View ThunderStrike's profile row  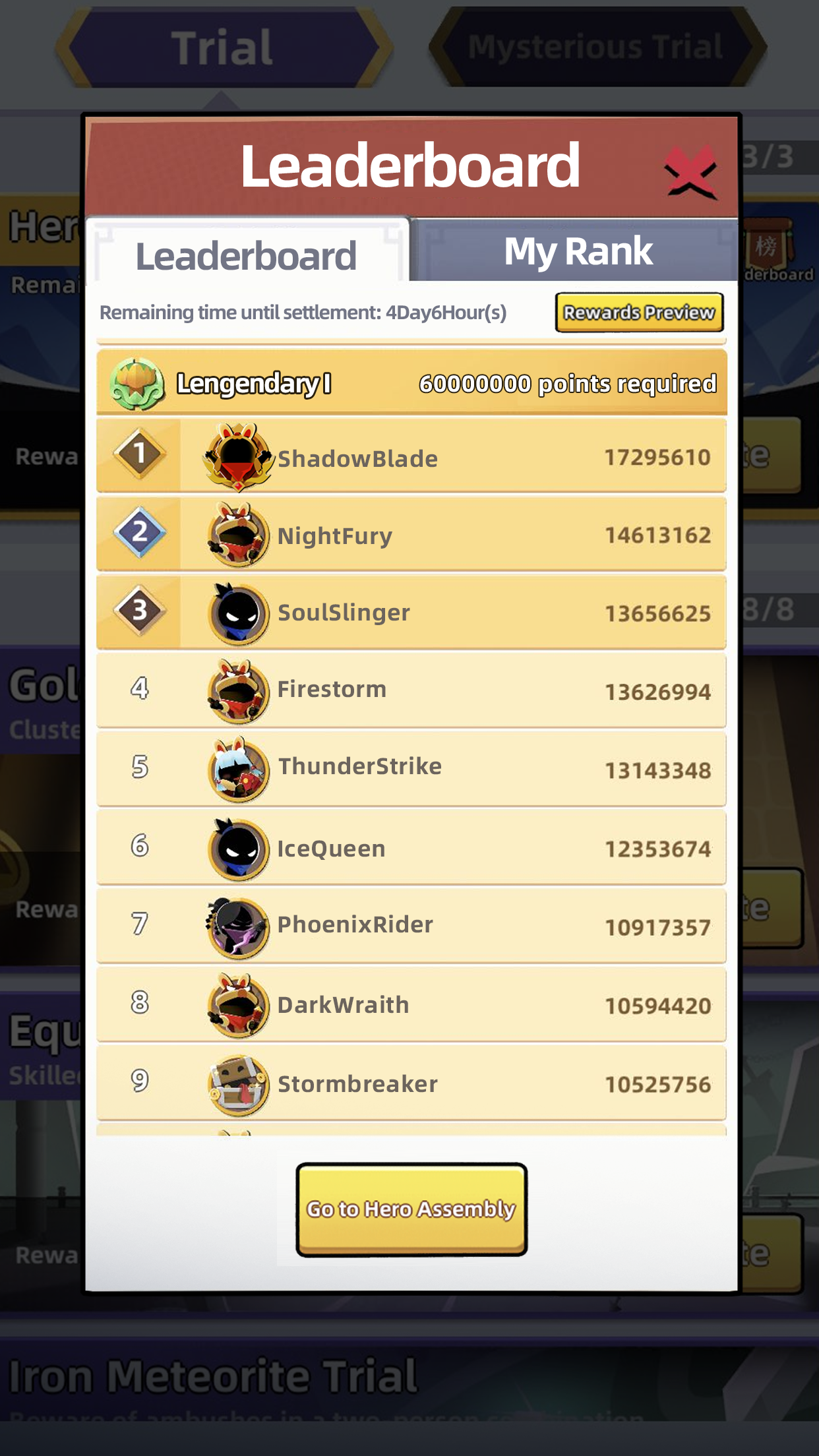point(411,768)
